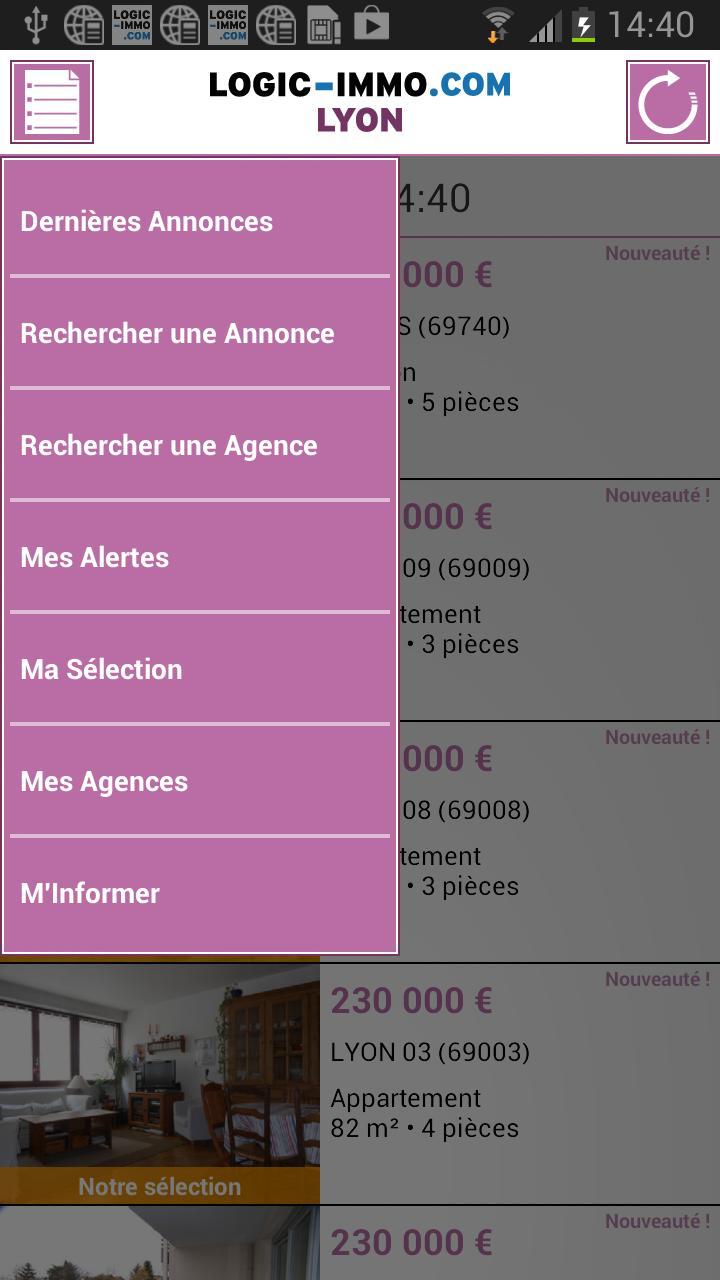Open Dernières Annonces
The height and width of the screenshot is (1280, 720).
(200, 221)
